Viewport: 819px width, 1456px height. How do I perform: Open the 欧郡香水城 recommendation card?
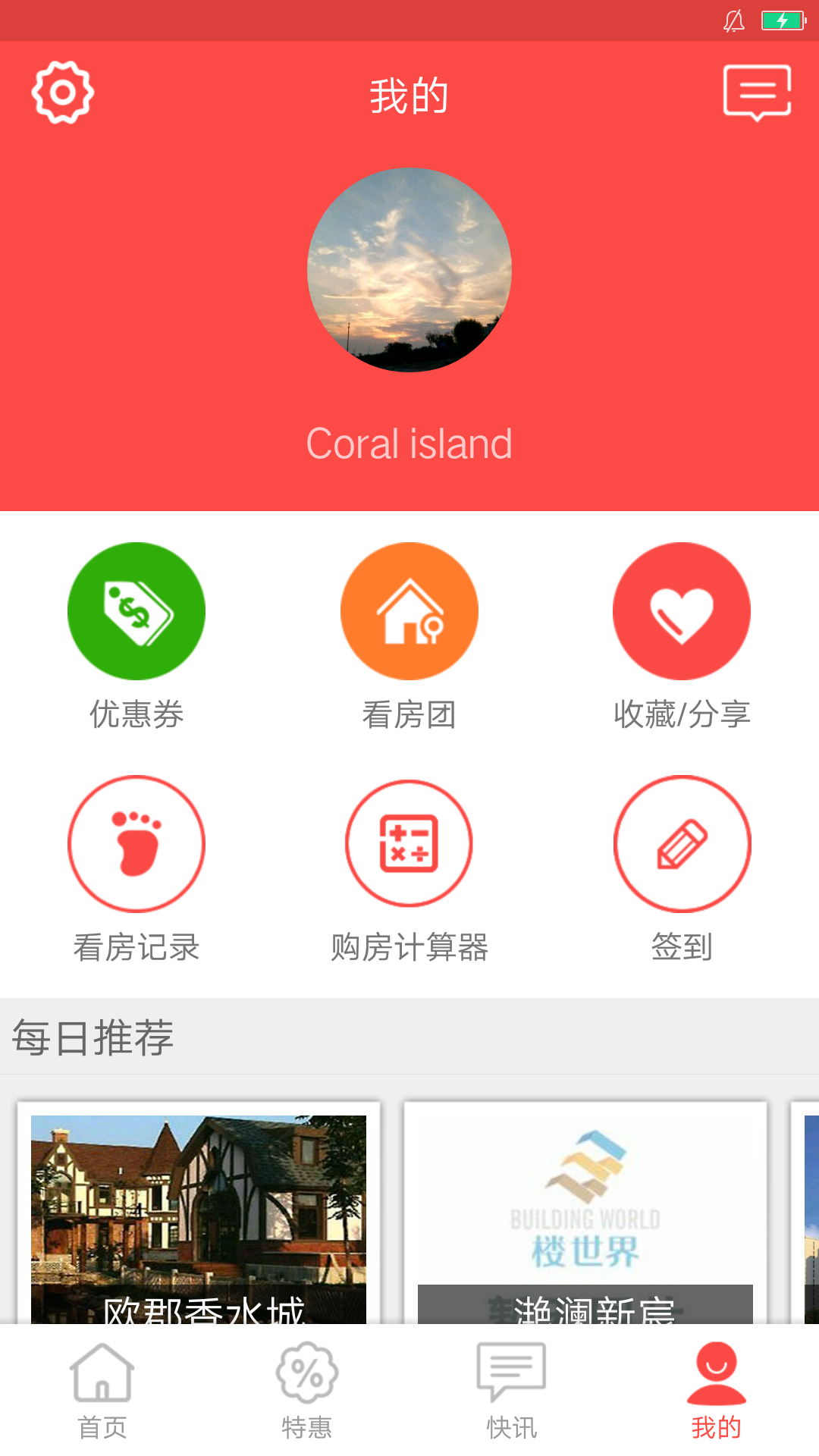pyautogui.click(x=199, y=1213)
